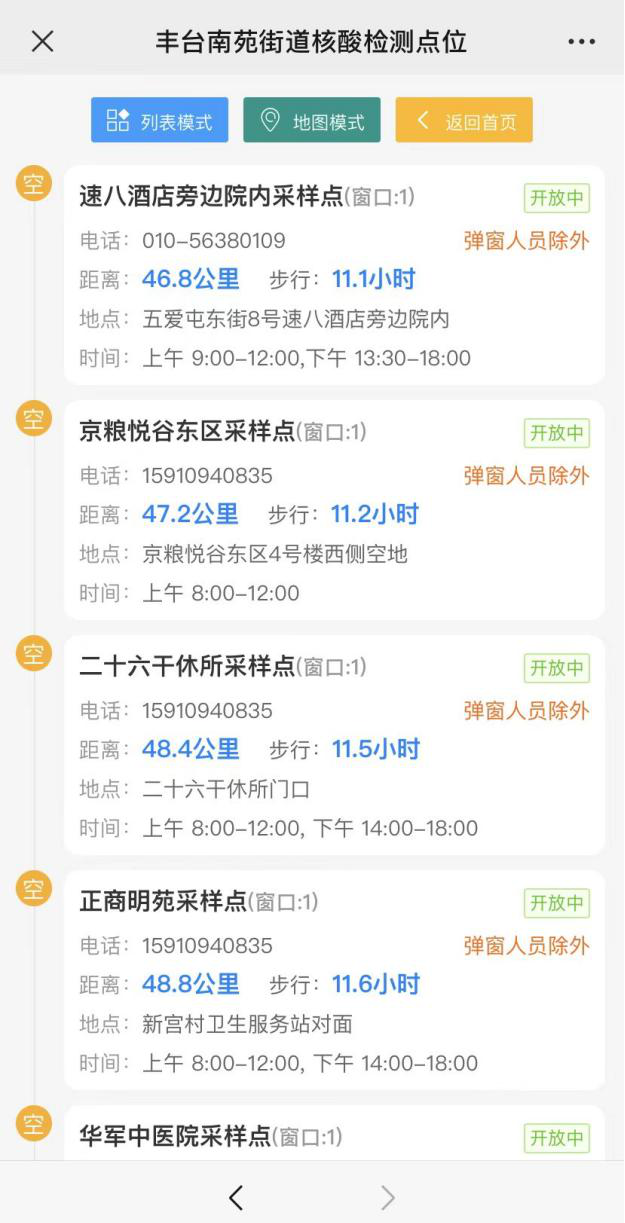Switch to 地图模式 map view

pyautogui.click(x=312, y=120)
